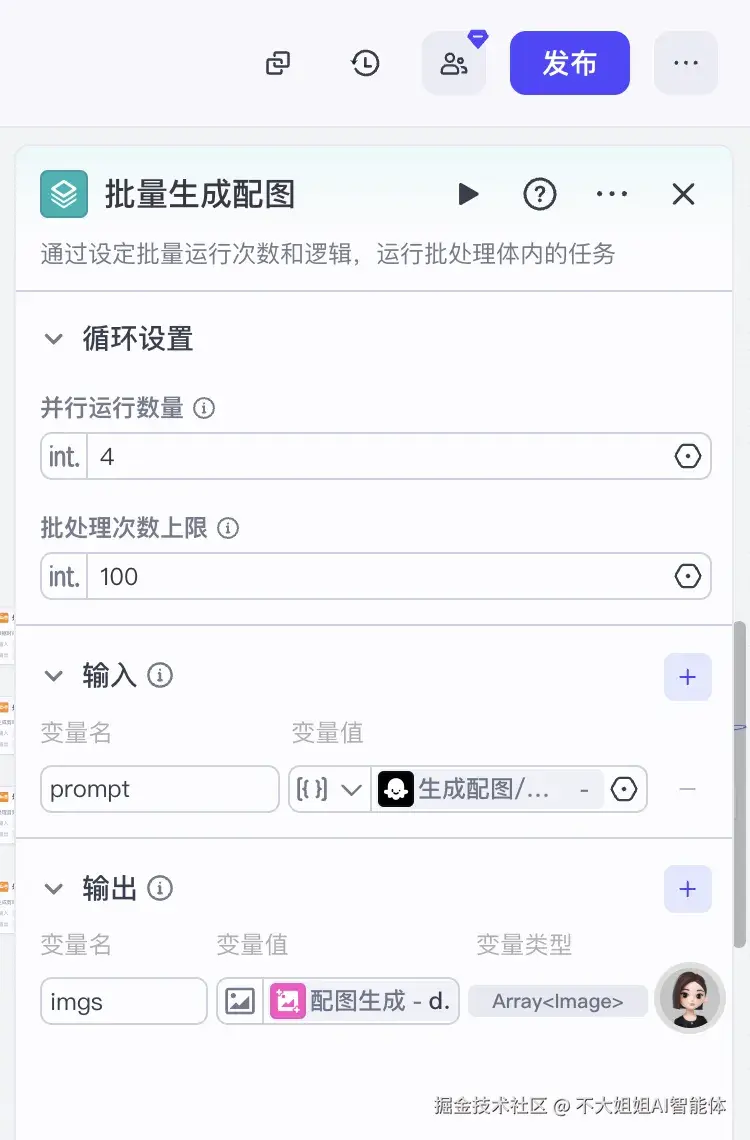
Task: Edit the prompt variable name field
Action: (160, 789)
